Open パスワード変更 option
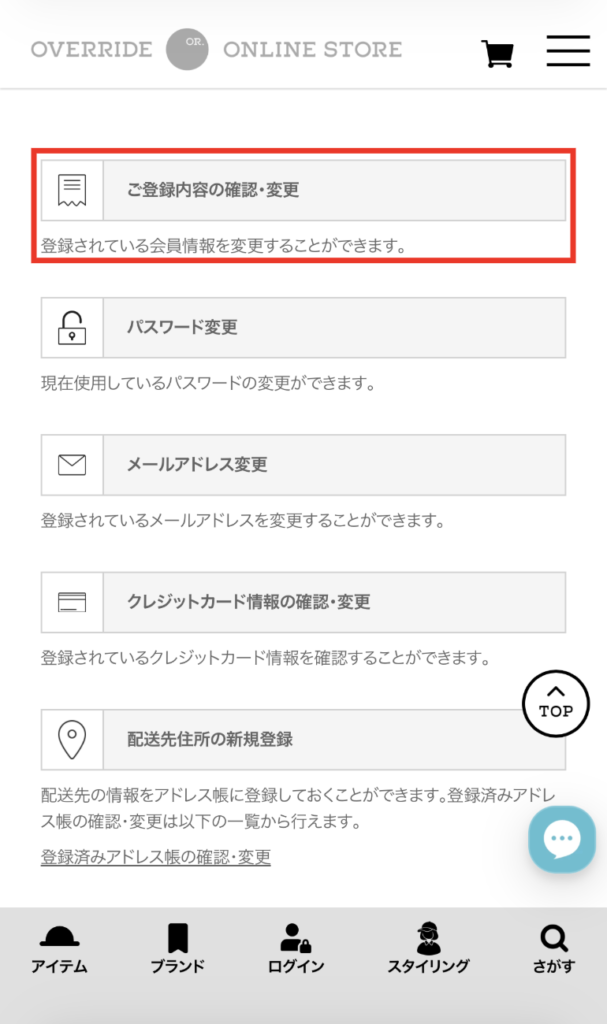The width and height of the screenshot is (607, 1024). (x=303, y=328)
